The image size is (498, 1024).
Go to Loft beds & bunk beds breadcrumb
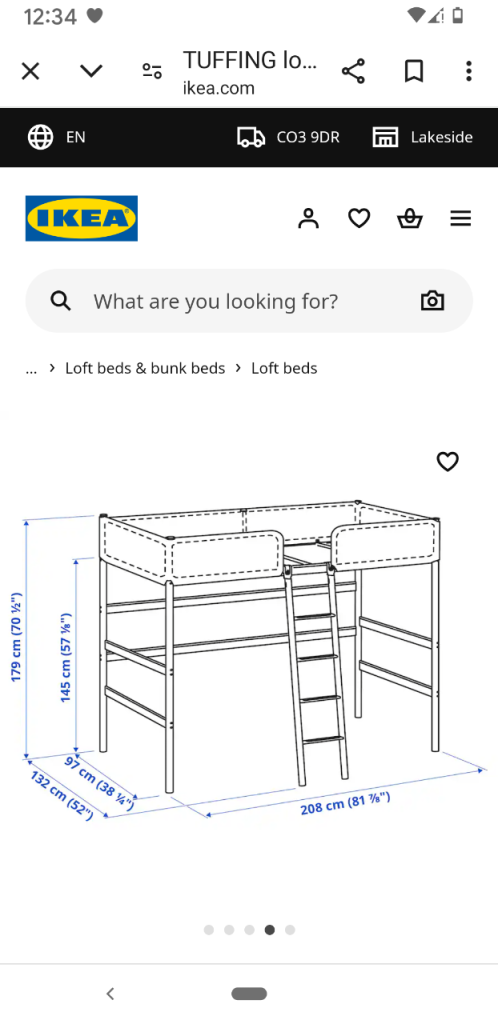(x=145, y=368)
